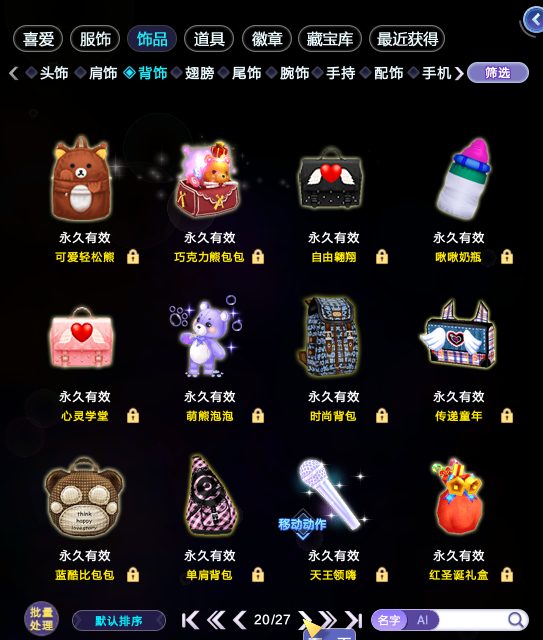This screenshot has height=640, width=543.
Task: Jump to the first page
Action: (x=190, y=620)
